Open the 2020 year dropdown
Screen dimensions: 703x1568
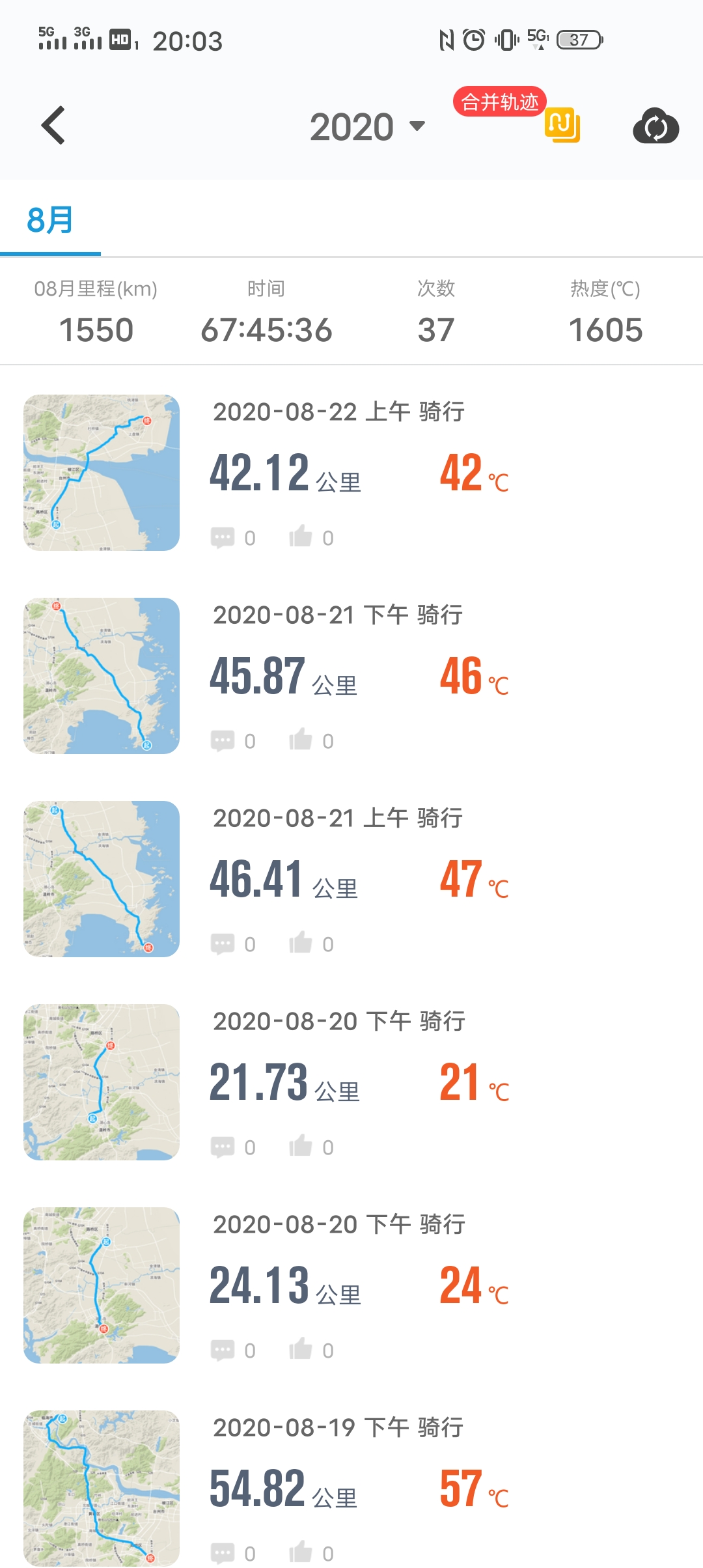[x=367, y=126]
